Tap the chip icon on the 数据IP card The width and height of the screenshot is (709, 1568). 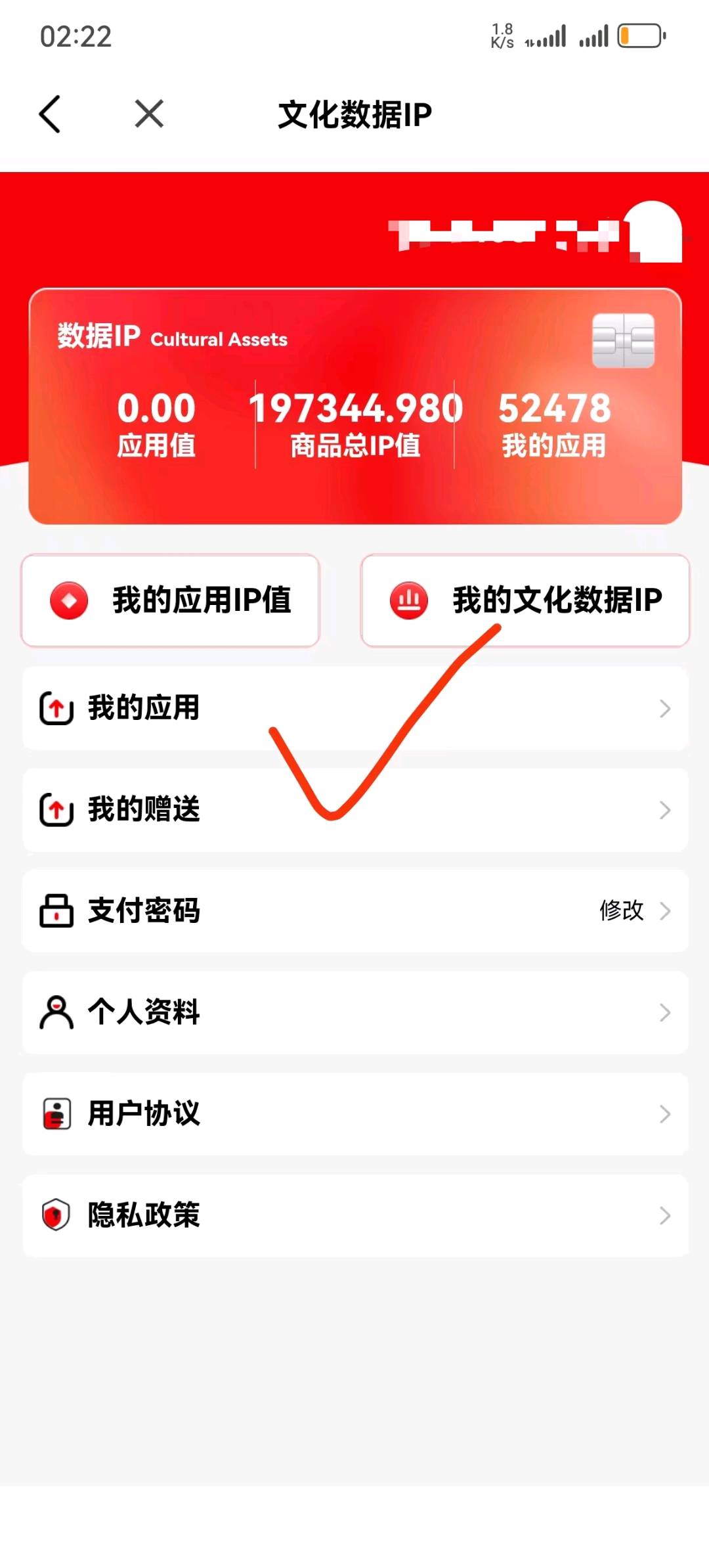click(x=623, y=339)
